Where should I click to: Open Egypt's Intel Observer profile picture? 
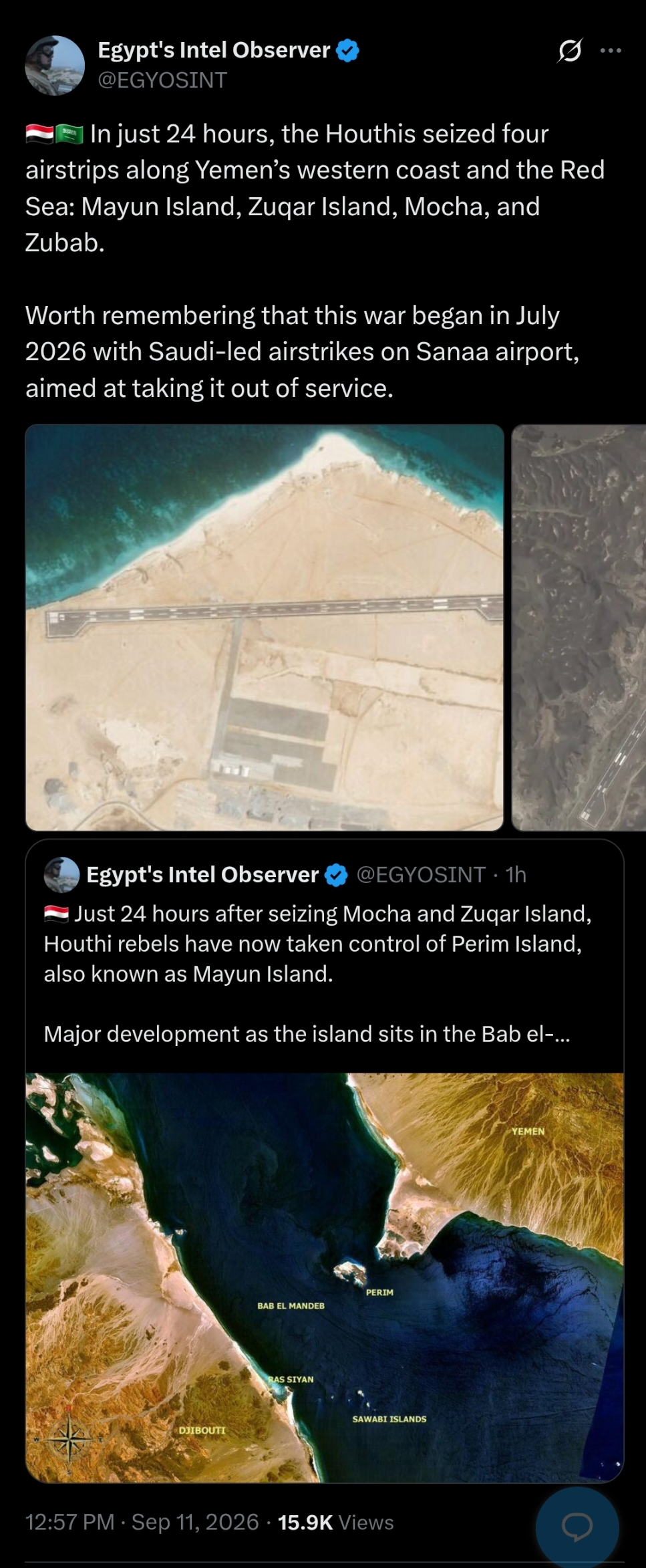[55, 66]
